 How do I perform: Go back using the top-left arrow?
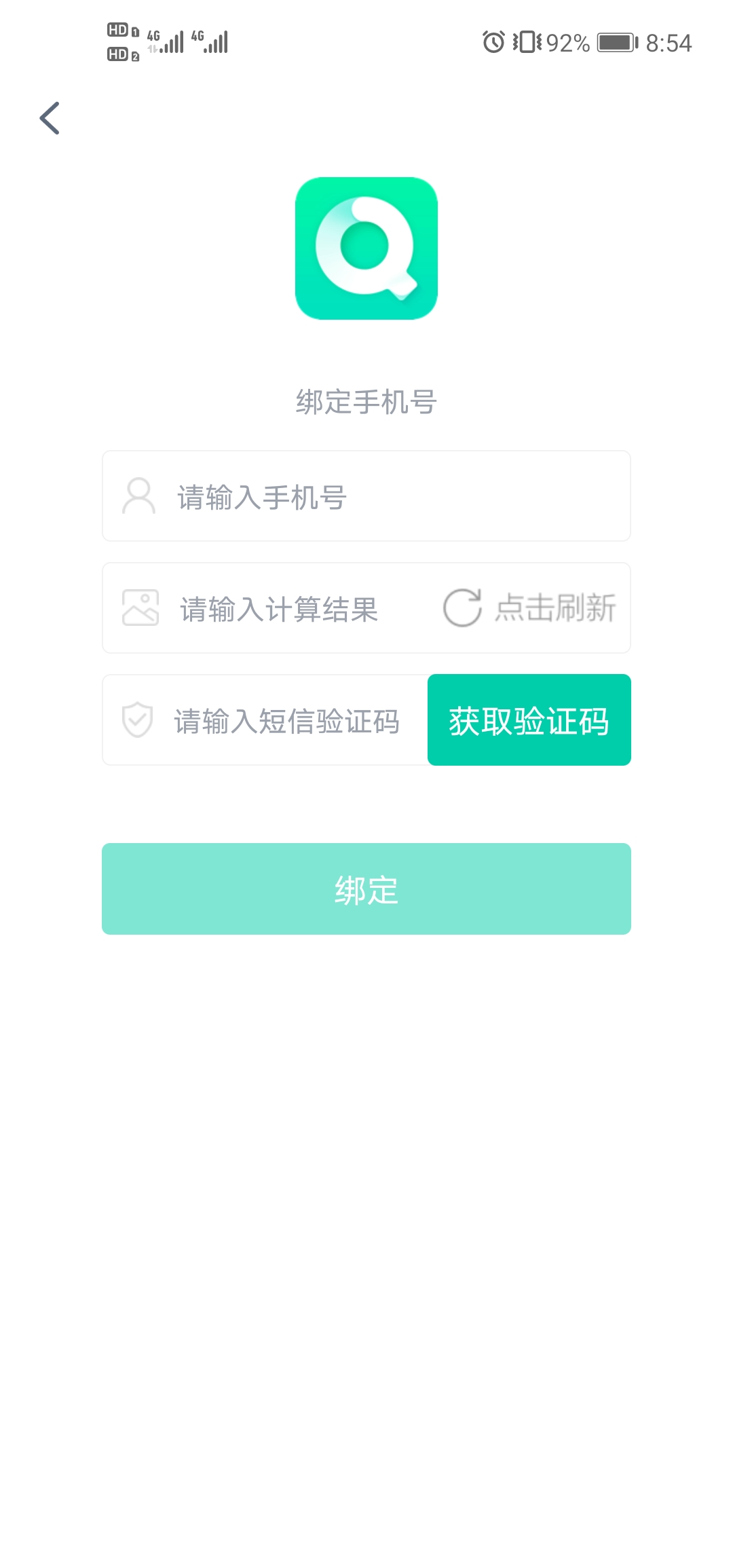pos(50,118)
